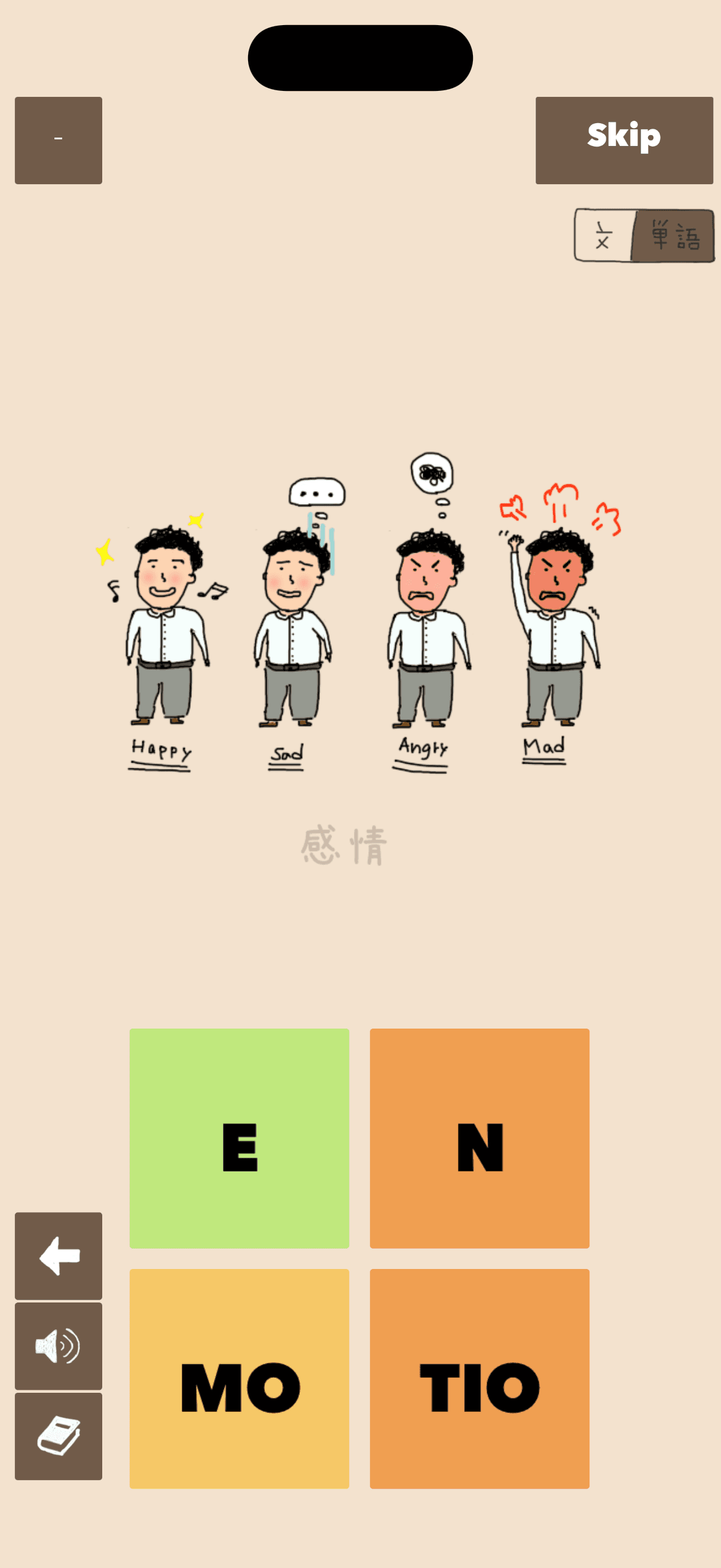The width and height of the screenshot is (721, 1568).
Task: Tap the dash button at top left
Action: [x=59, y=140]
